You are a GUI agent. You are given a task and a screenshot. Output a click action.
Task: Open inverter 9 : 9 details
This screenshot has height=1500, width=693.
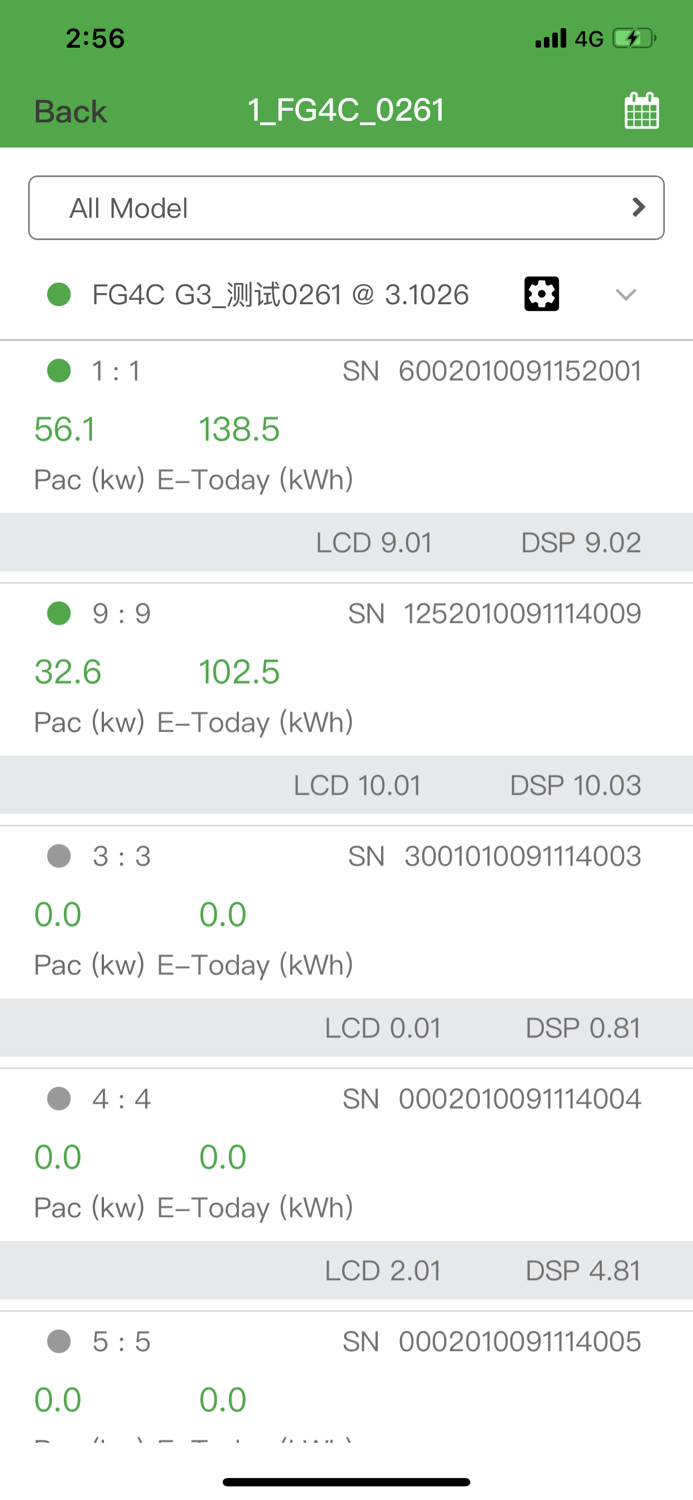(x=346, y=668)
